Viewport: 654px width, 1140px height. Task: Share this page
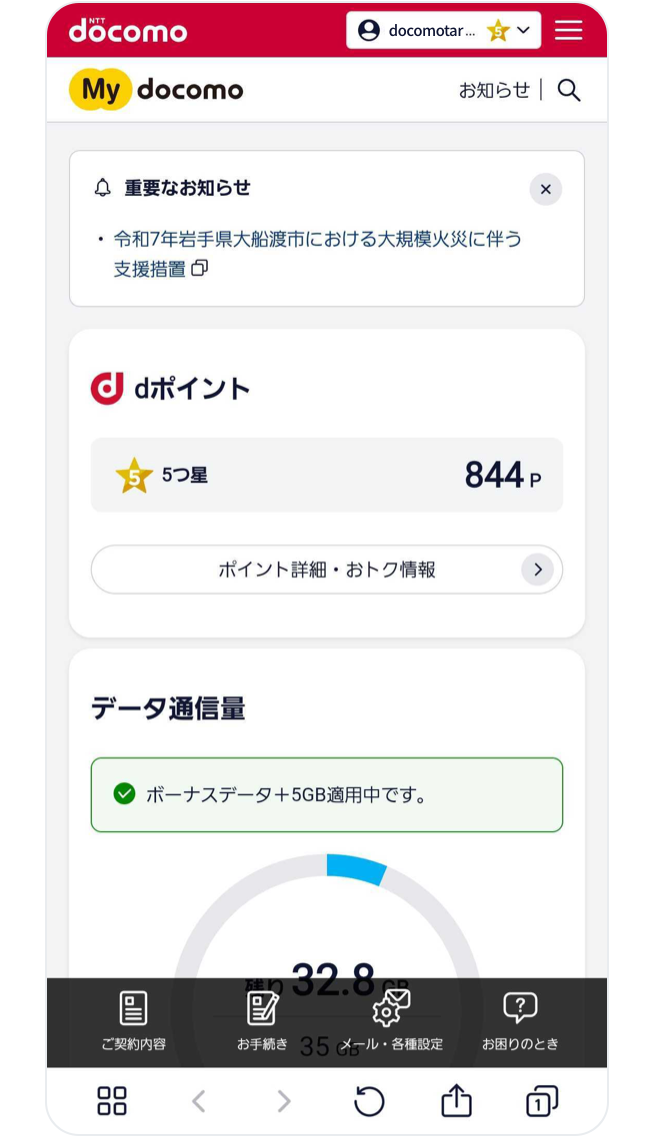tap(456, 1100)
